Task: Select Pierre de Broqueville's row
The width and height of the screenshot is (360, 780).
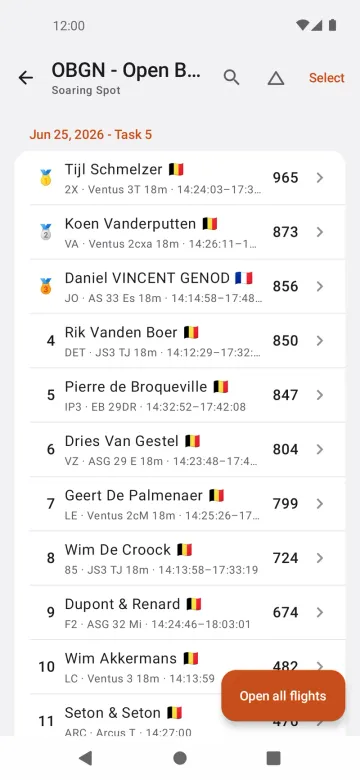Action: point(180,394)
